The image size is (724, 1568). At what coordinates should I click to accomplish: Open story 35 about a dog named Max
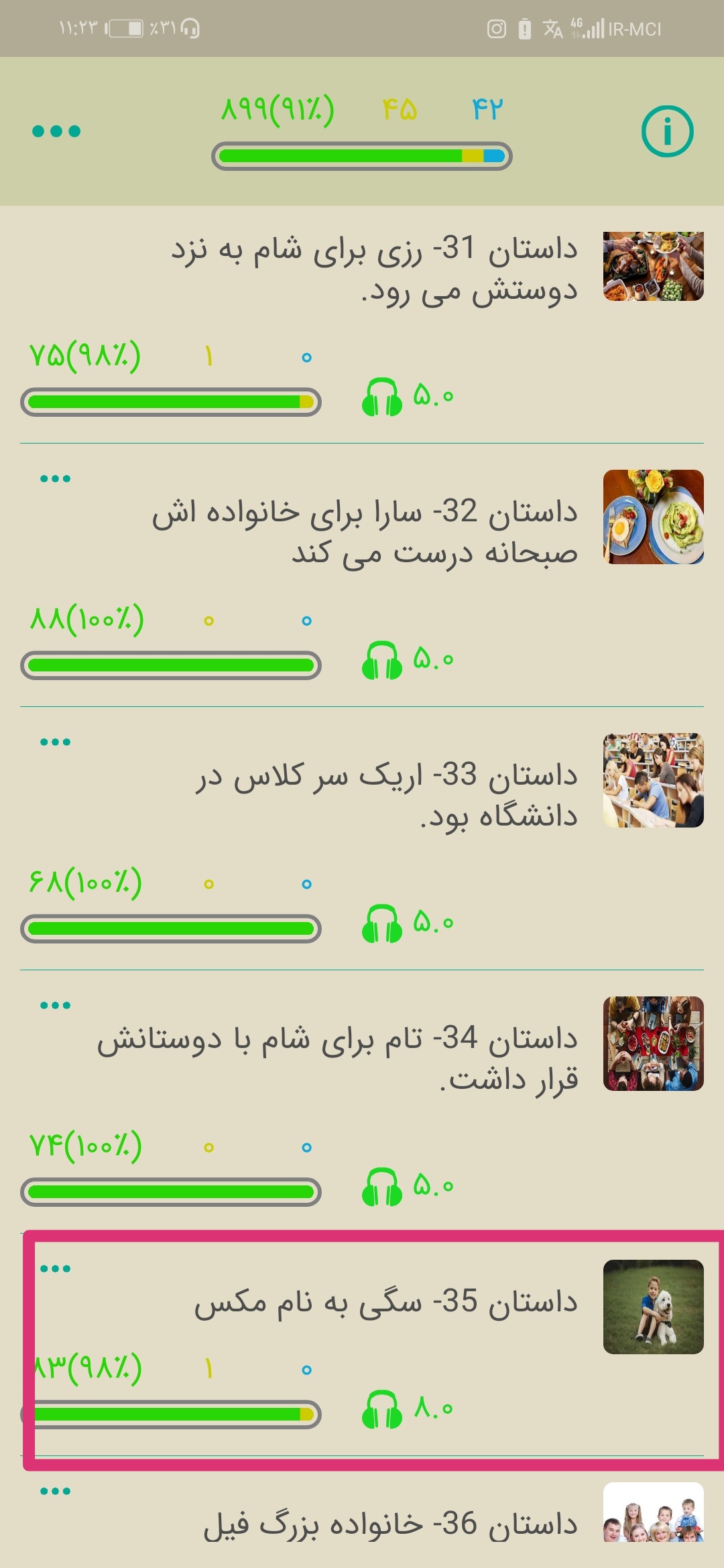click(385, 1301)
